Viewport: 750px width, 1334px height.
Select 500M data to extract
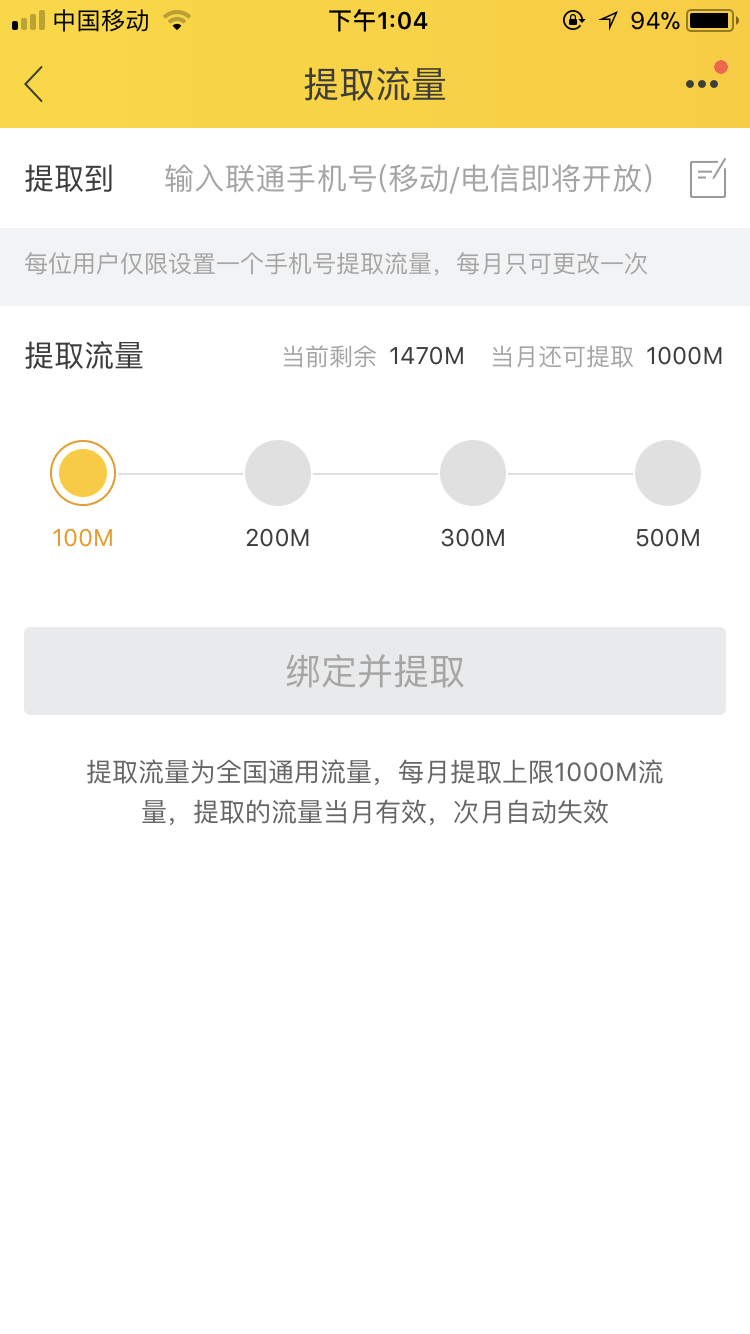pyautogui.click(x=668, y=473)
